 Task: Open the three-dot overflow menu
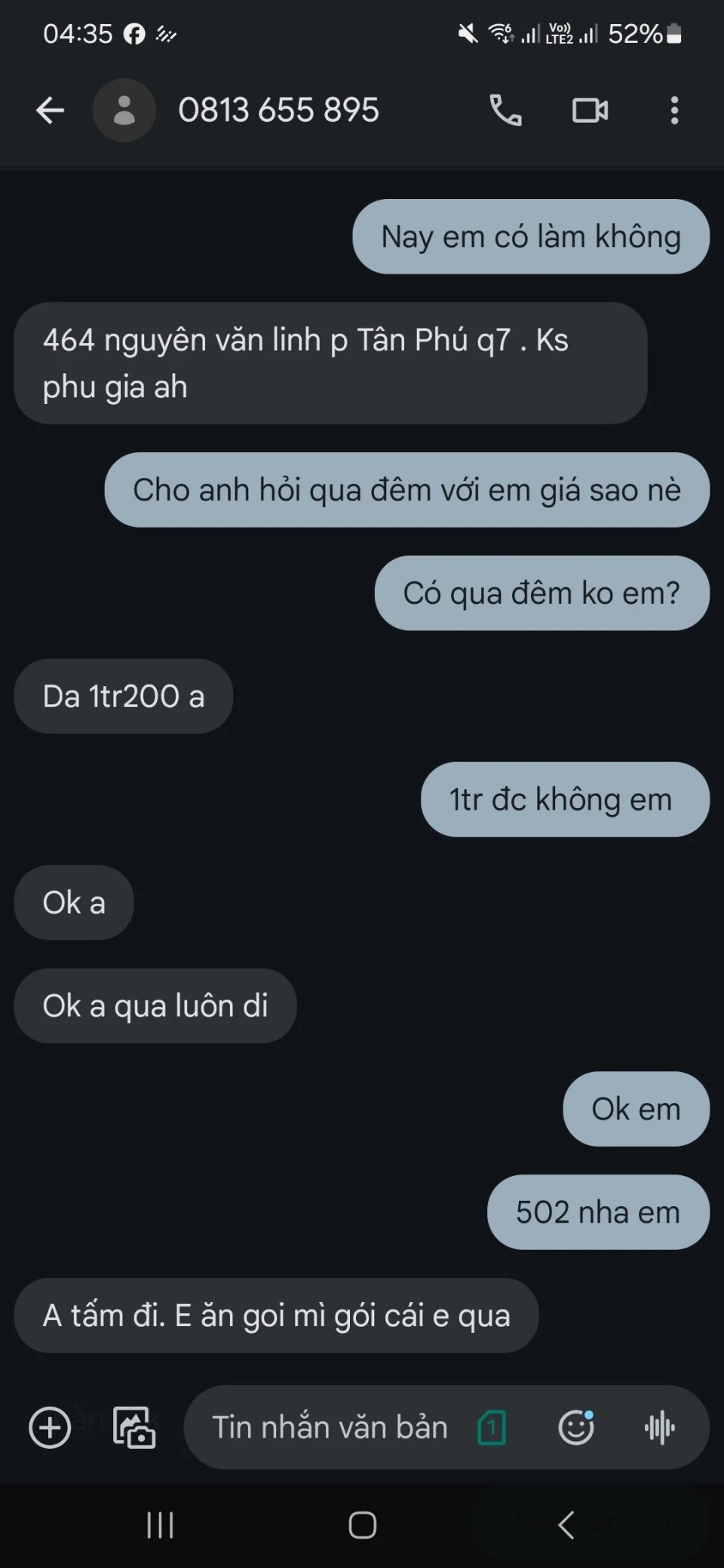pyautogui.click(x=674, y=111)
